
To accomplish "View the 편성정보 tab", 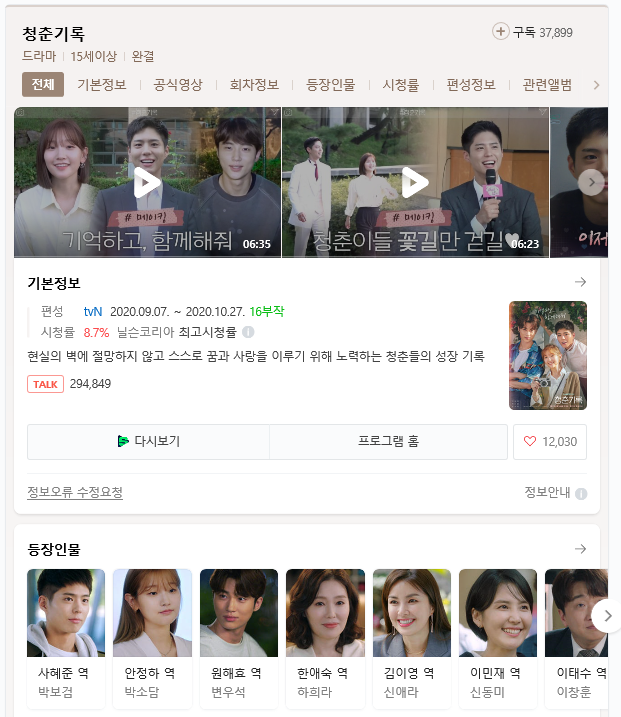I will 471,85.
